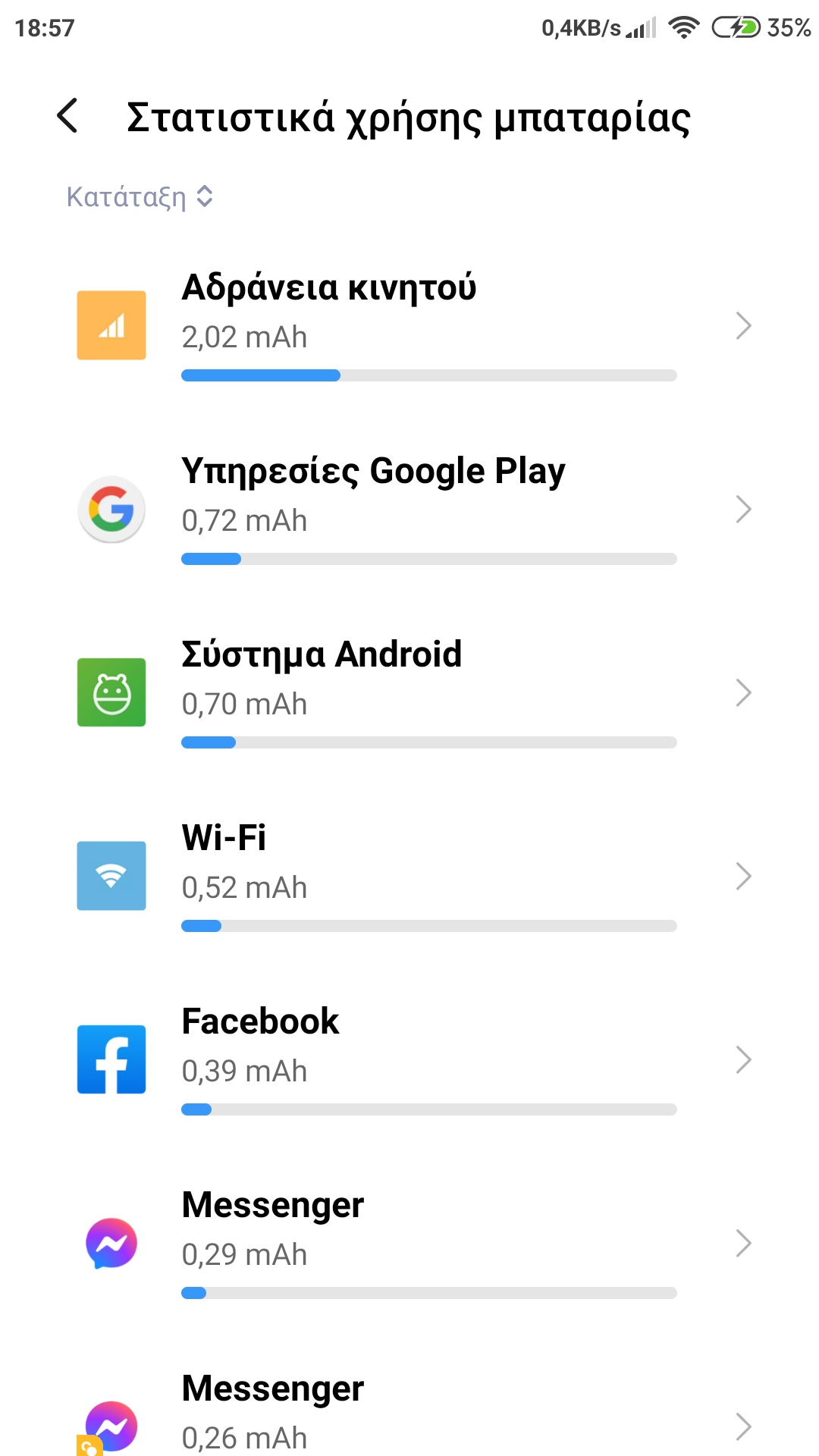This screenshot has height=1456, width=819.
Task: Open the Messenger row showing 0,29 mAh
Action: (x=409, y=1244)
